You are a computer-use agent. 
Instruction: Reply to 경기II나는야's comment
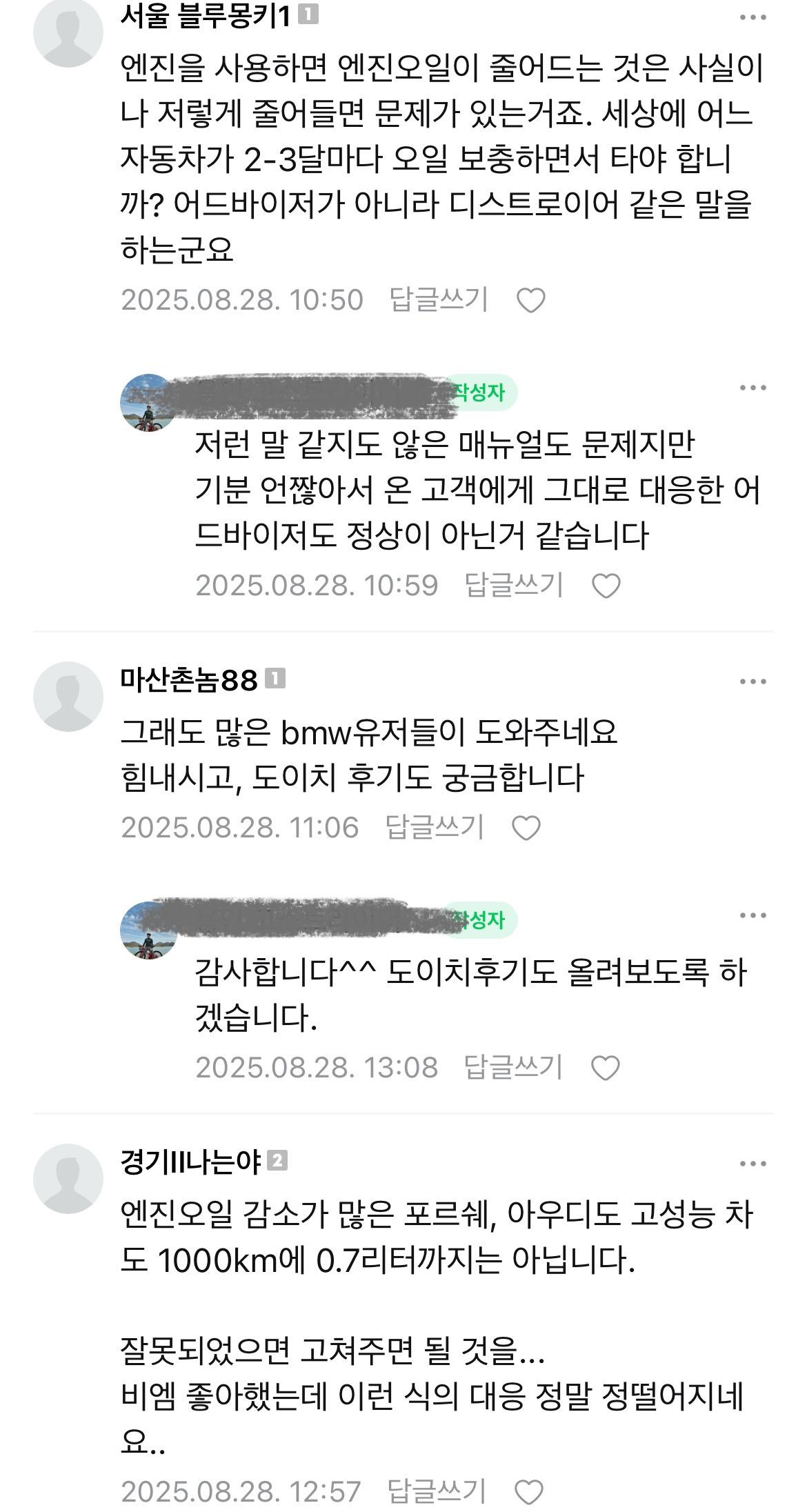tap(437, 1491)
